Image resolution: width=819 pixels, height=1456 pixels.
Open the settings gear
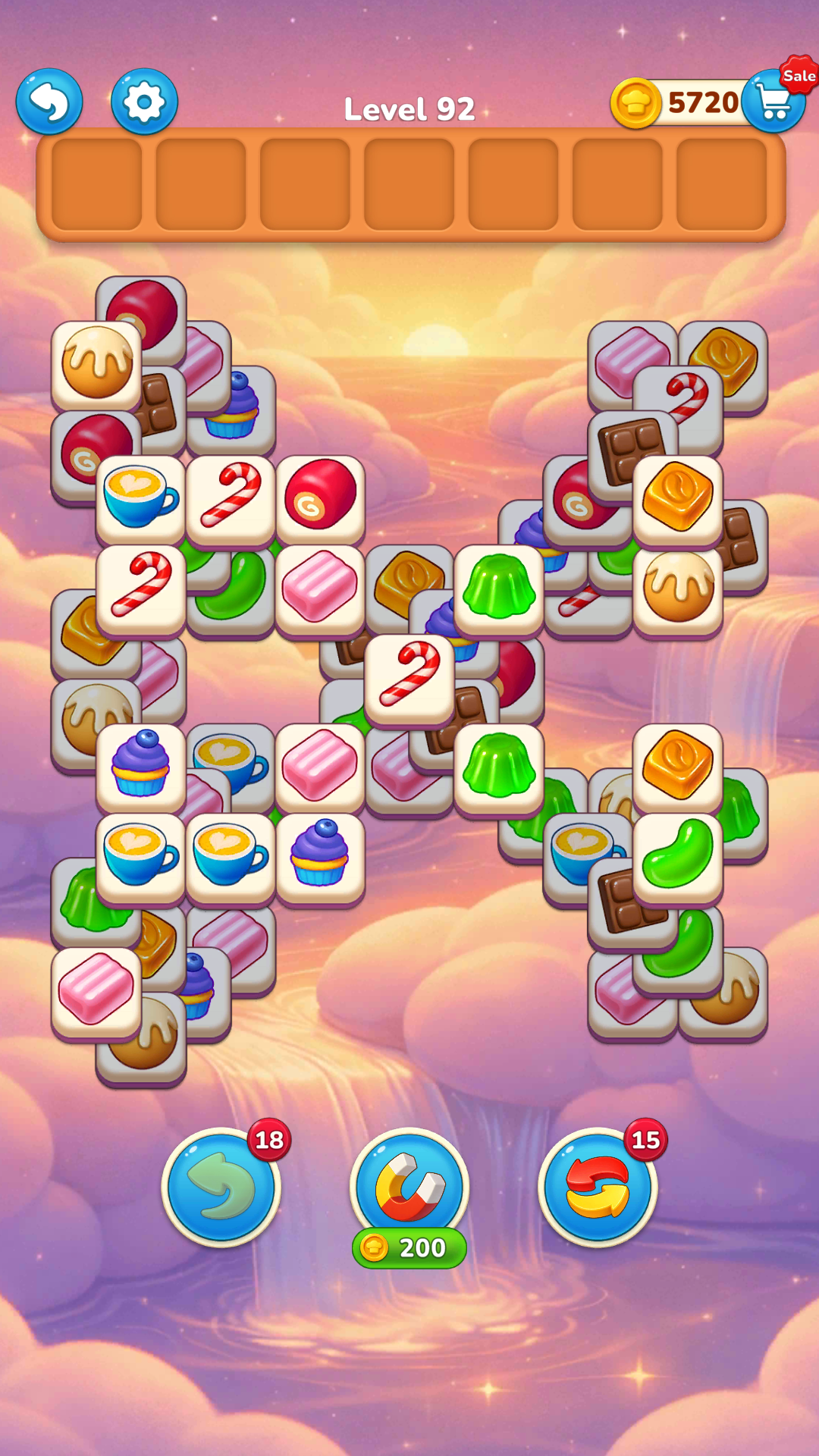144,102
